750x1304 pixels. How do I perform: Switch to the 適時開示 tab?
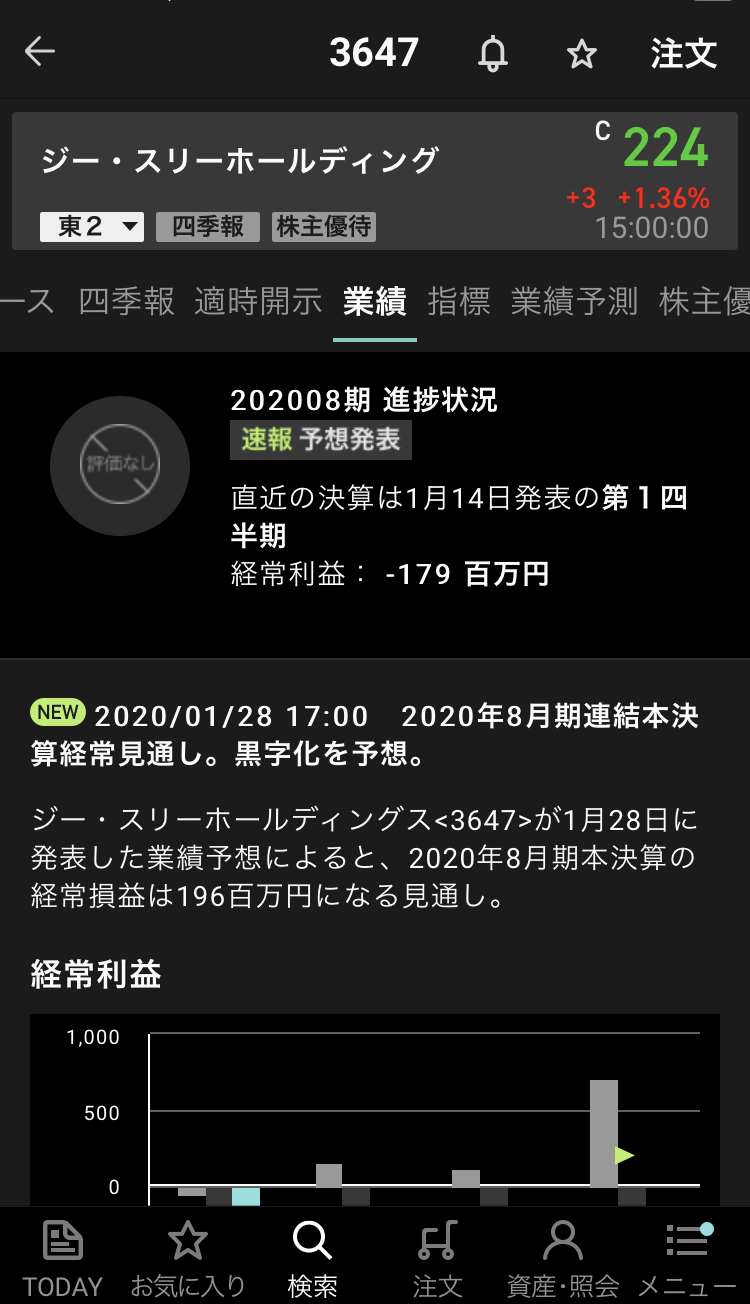(258, 301)
